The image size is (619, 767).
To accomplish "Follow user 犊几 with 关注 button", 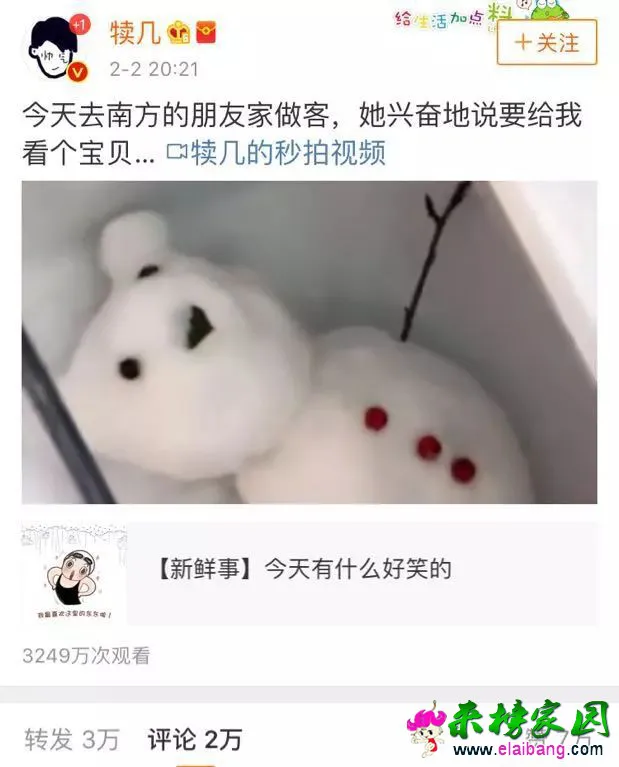I will pos(546,42).
